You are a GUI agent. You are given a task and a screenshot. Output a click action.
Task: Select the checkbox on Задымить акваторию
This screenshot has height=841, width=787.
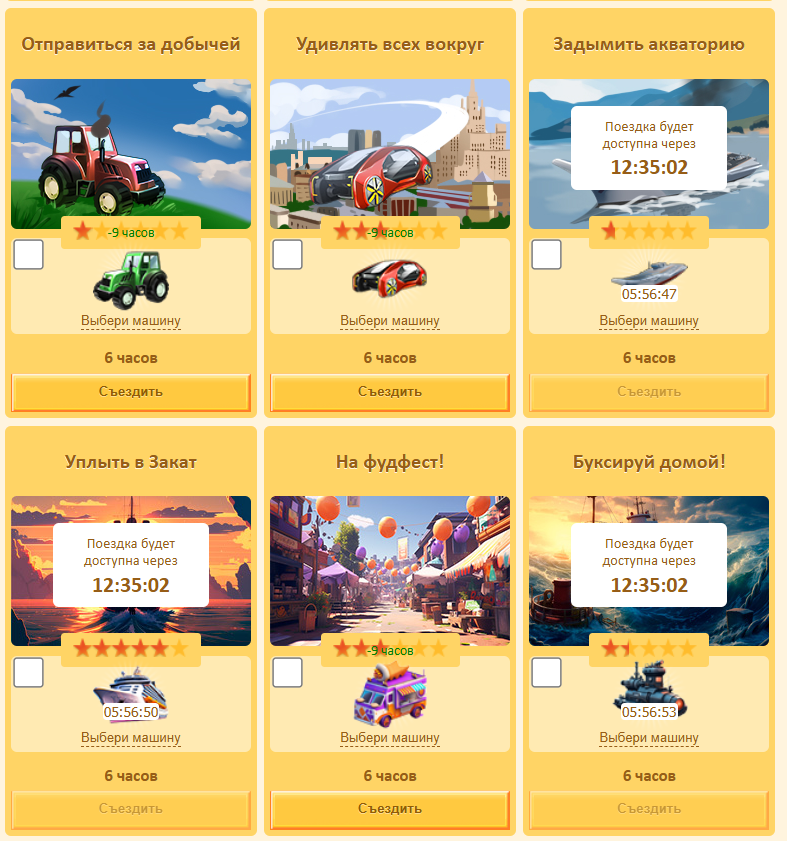[546, 255]
